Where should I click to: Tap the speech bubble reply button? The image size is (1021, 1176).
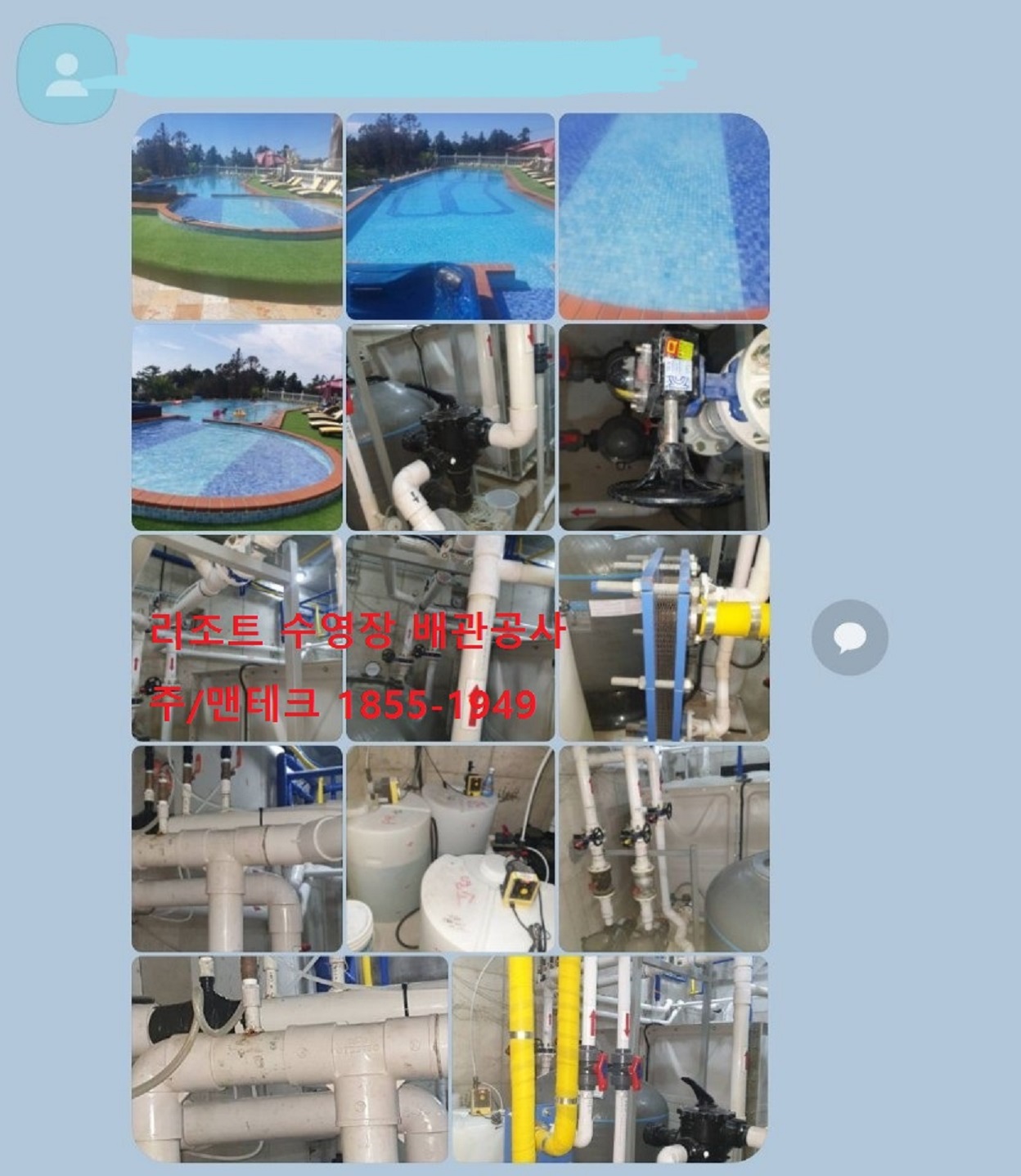849,637
